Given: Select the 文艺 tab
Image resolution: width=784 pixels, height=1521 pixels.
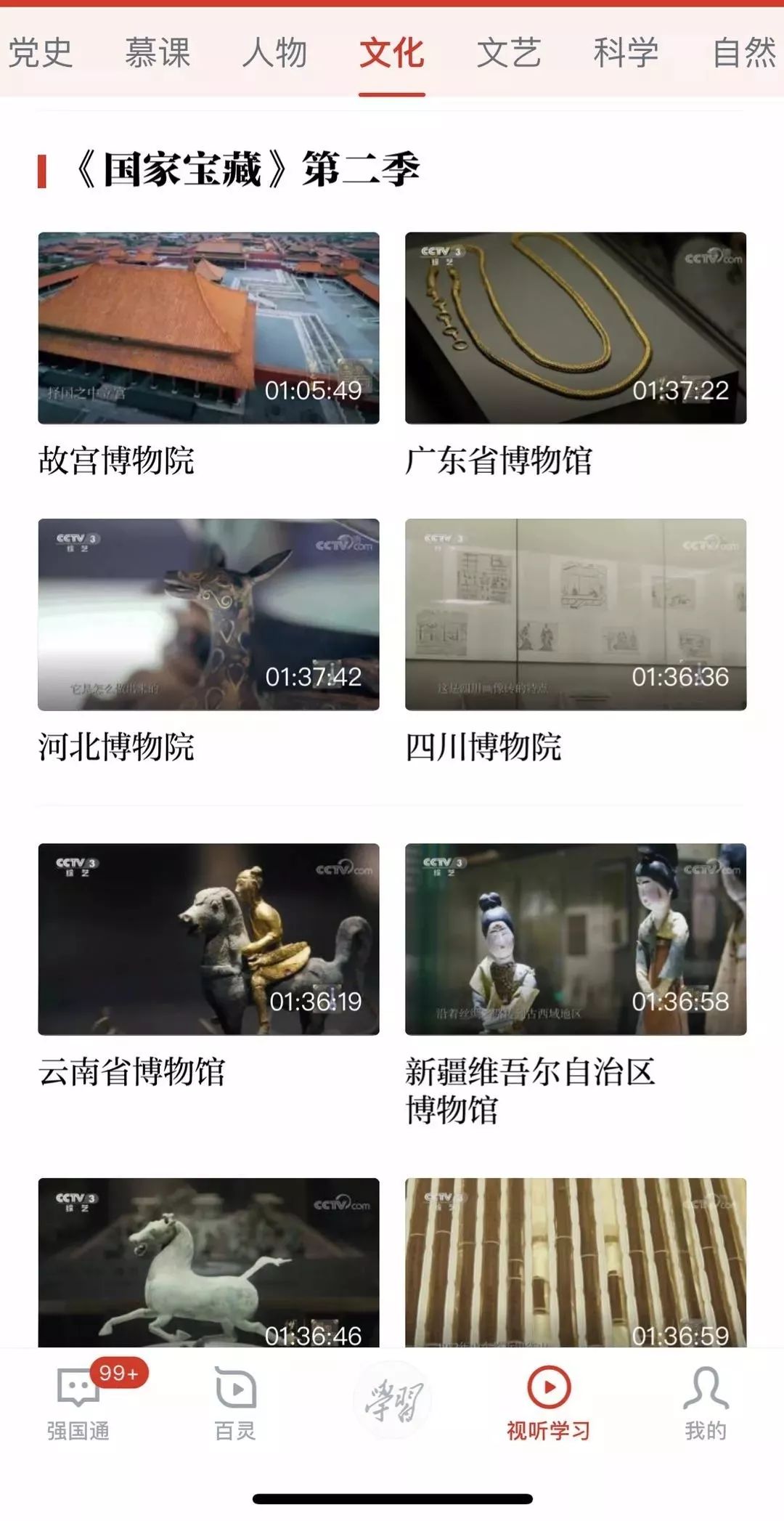Looking at the screenshot, I should [x=508, y=53].
